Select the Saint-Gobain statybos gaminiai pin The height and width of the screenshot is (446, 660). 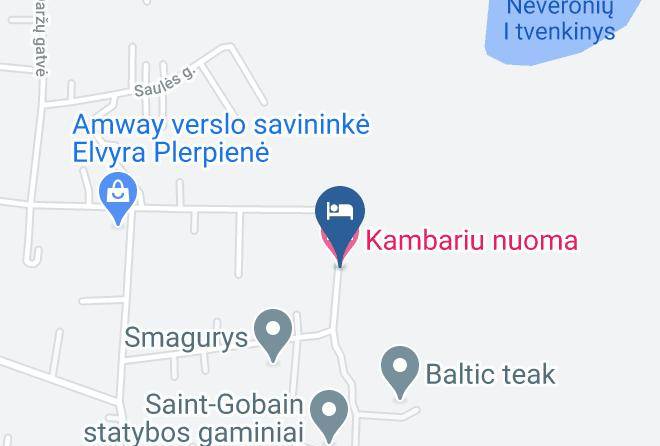point(329,416)
